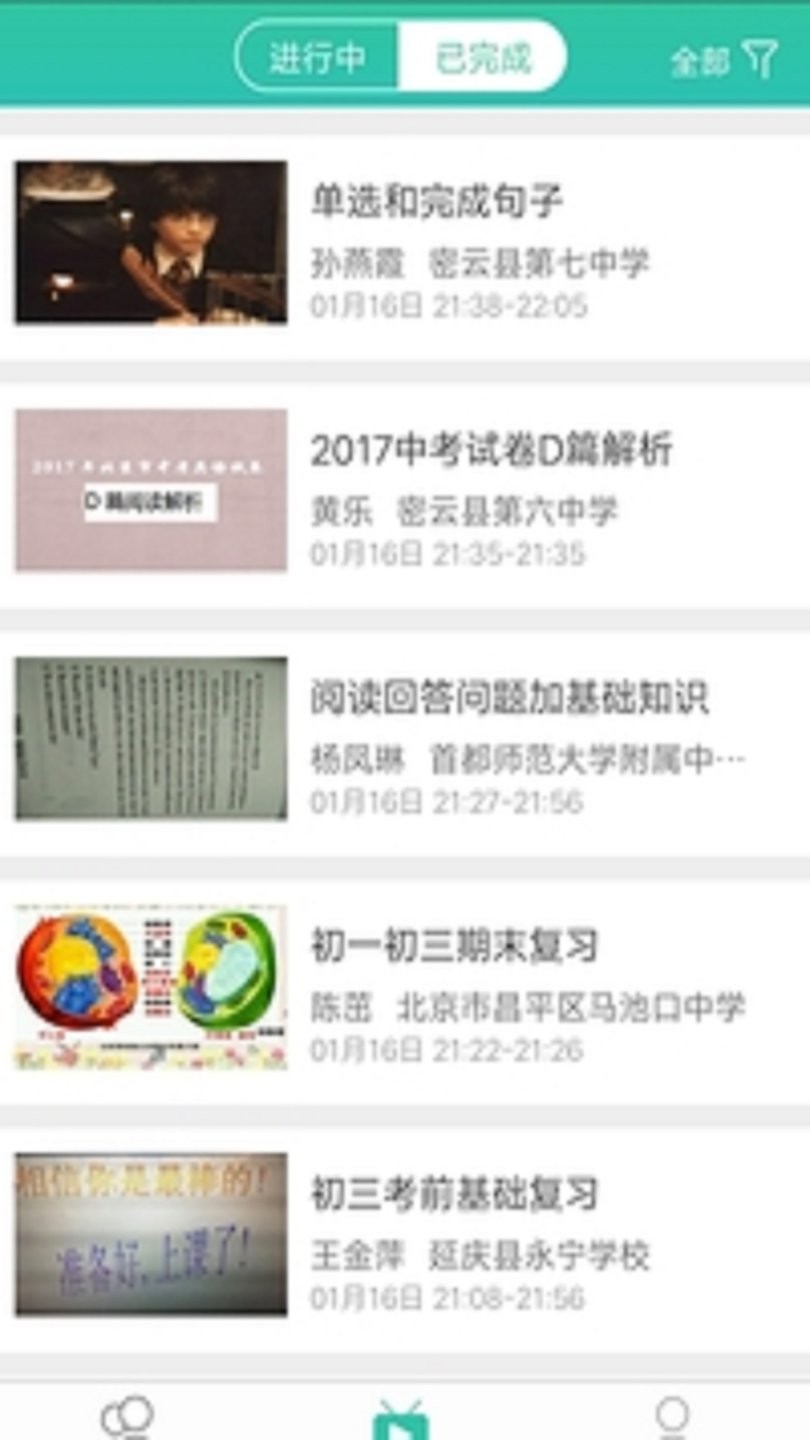The image size is (810, 1440).
Task: Switch to the 进行中 tab
Action: pos(318,59)
